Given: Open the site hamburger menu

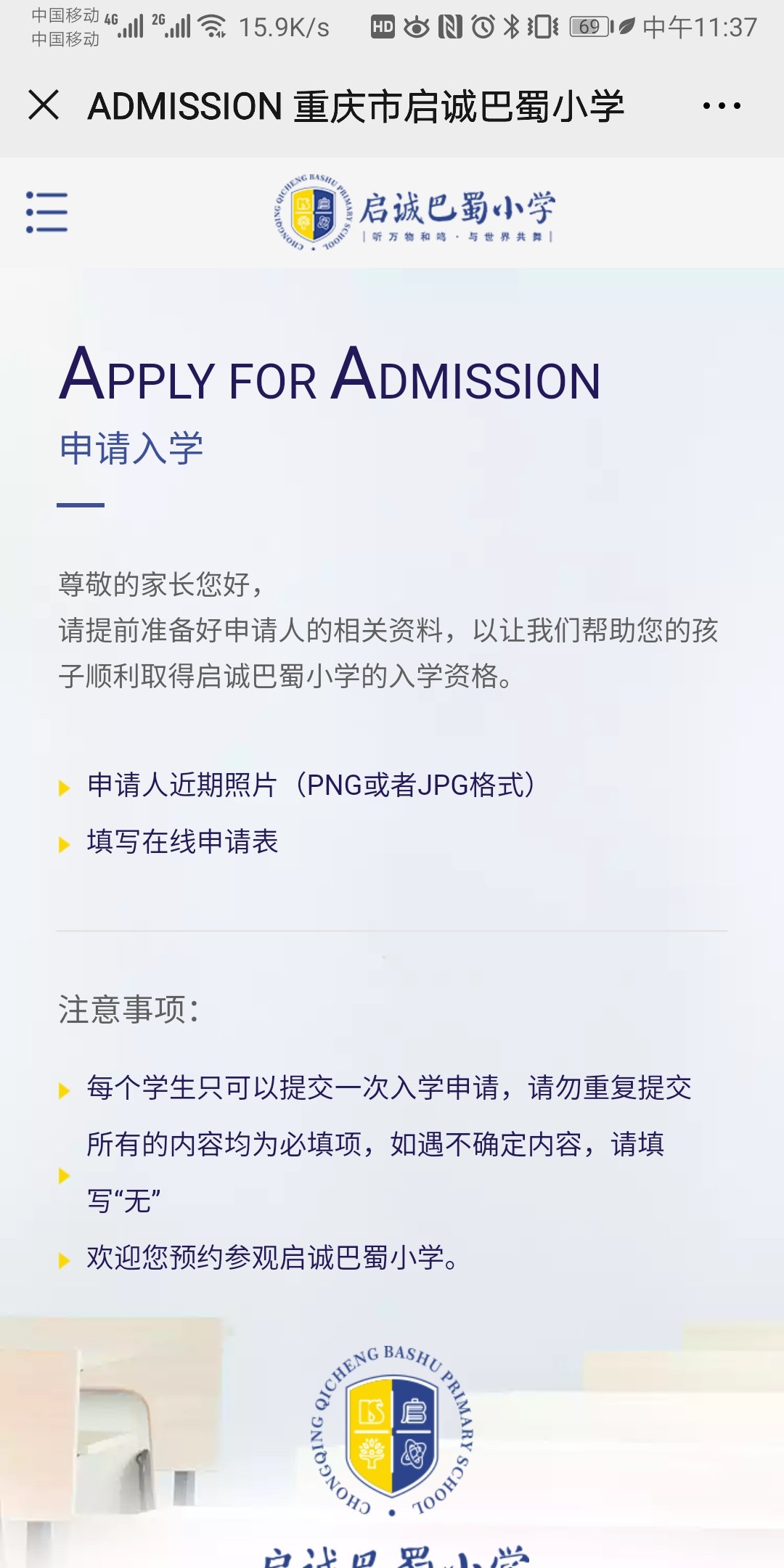Looking at the screenshot, I should click(47, 212).
